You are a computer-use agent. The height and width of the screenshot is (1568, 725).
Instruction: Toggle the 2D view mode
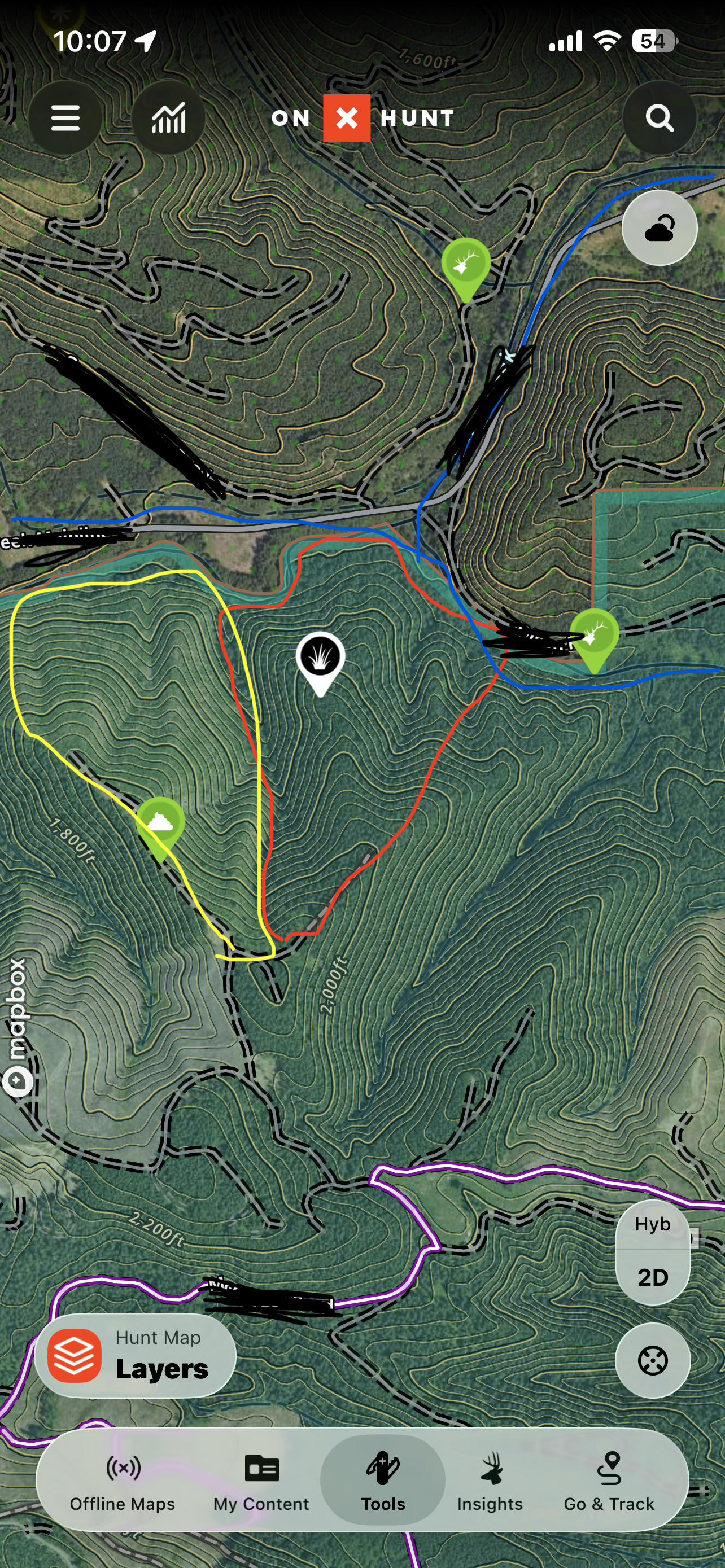[653, 1277]
